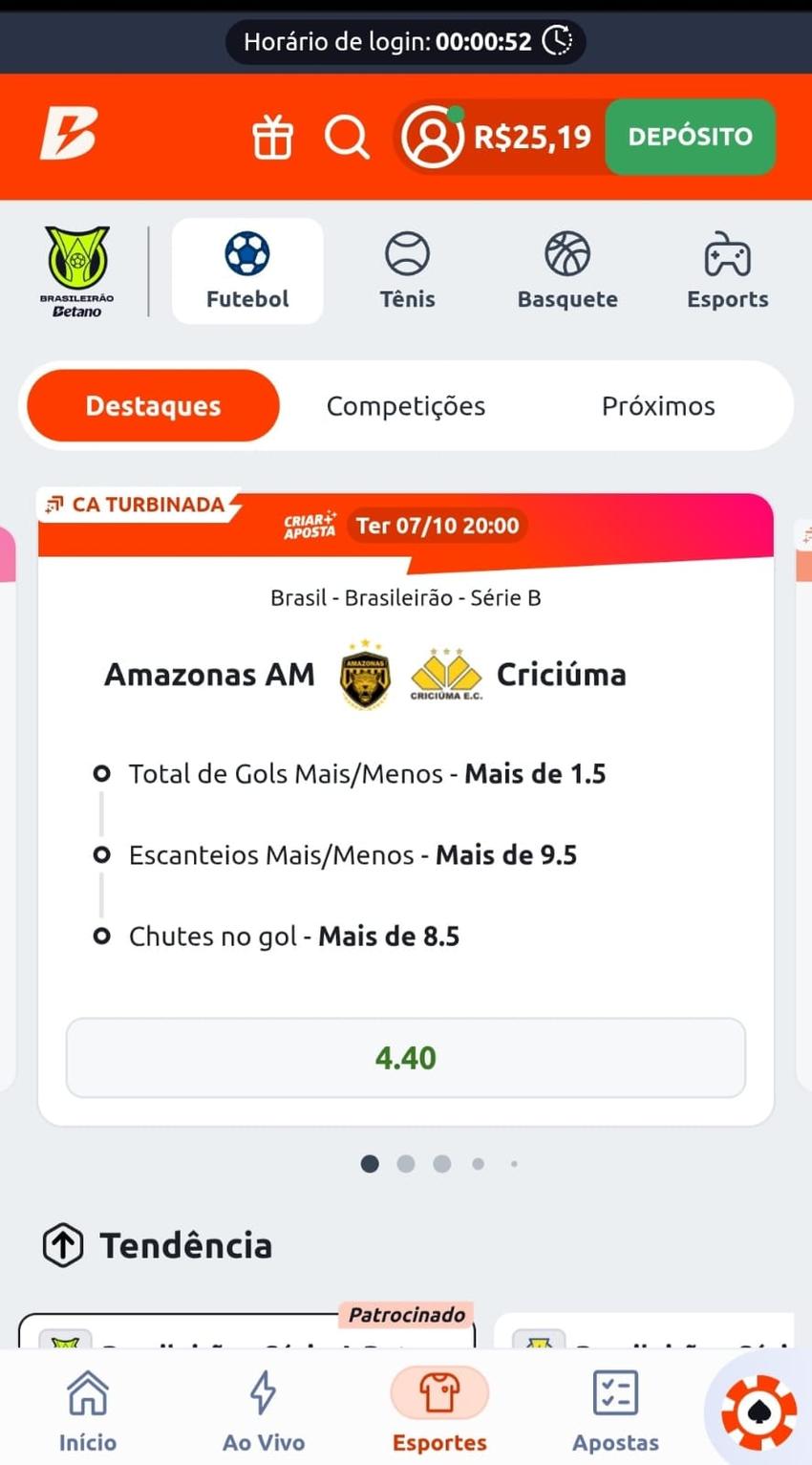Open the Próximos tab
The height and width of the screenshot is (1465, 812).
click(x=657, y=405)
